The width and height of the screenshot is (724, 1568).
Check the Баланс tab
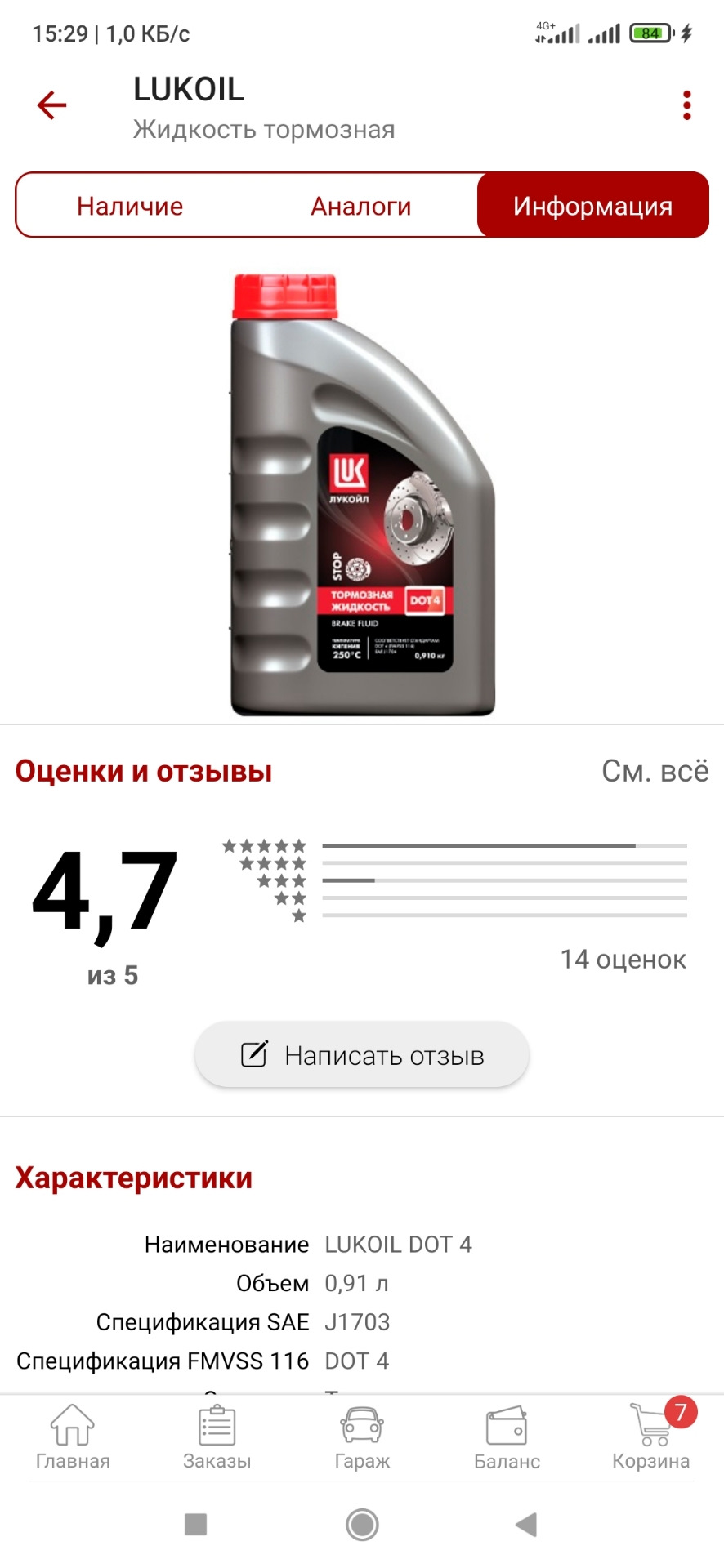click(507, 1437)
